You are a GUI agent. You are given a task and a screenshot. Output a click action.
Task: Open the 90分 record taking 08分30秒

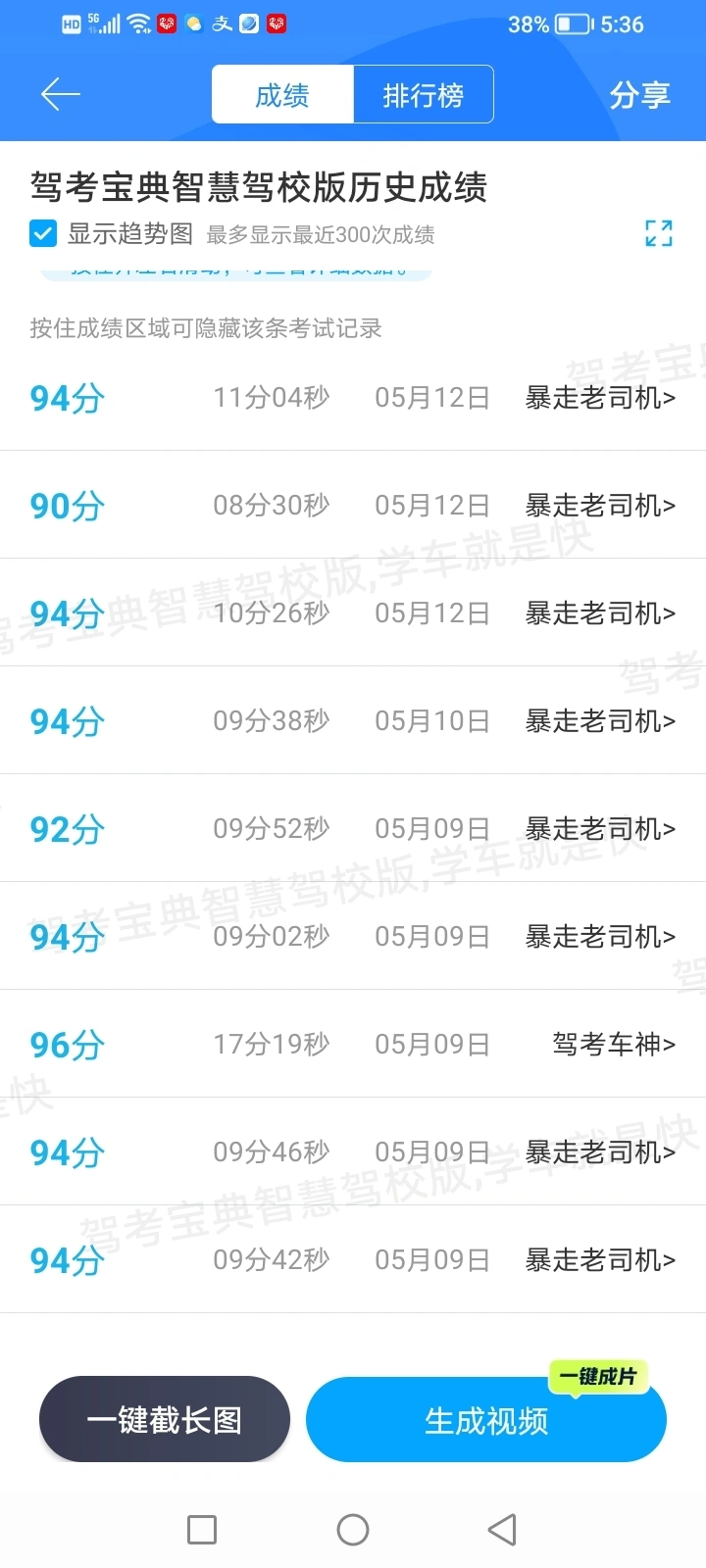353,506
